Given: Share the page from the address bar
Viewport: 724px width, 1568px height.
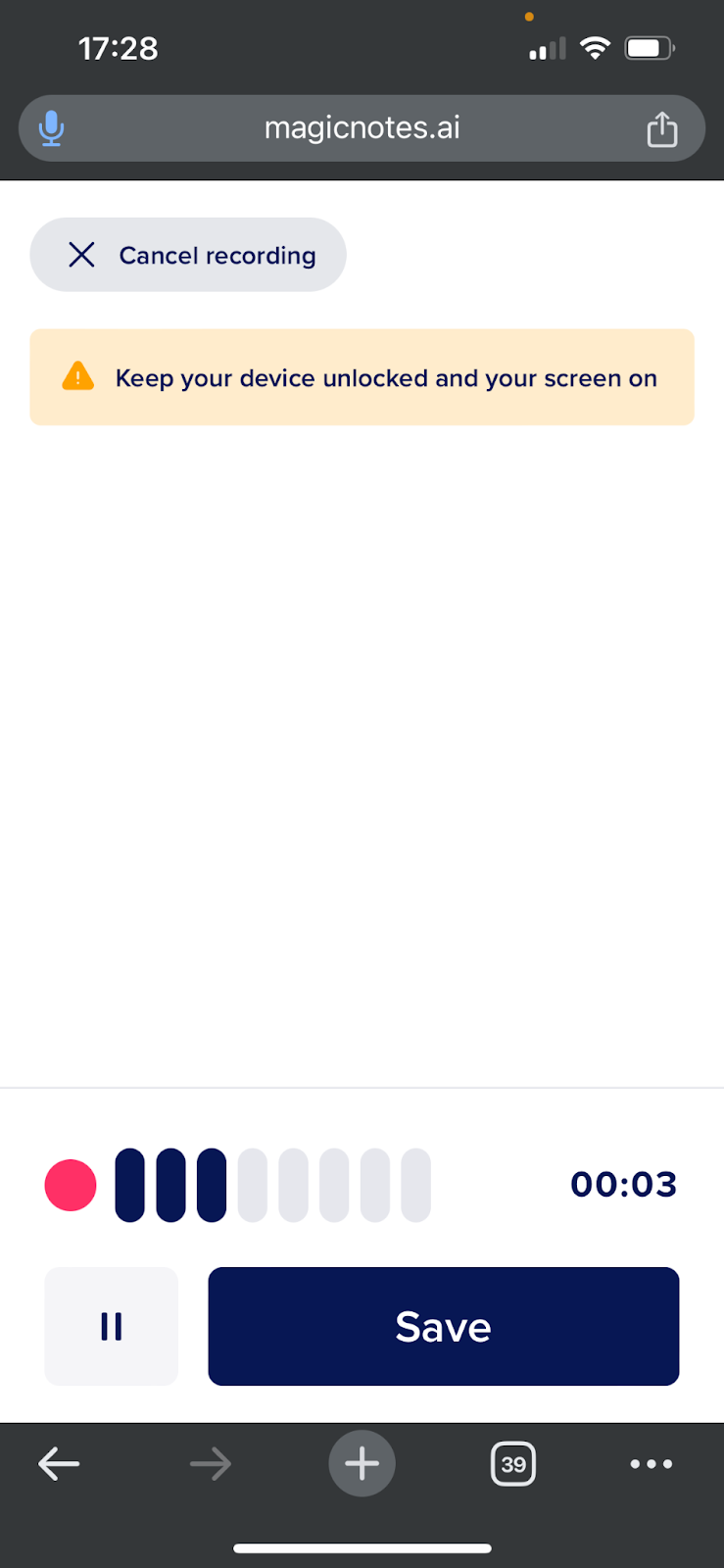Looking at the screenshot, I should [662, 129].
